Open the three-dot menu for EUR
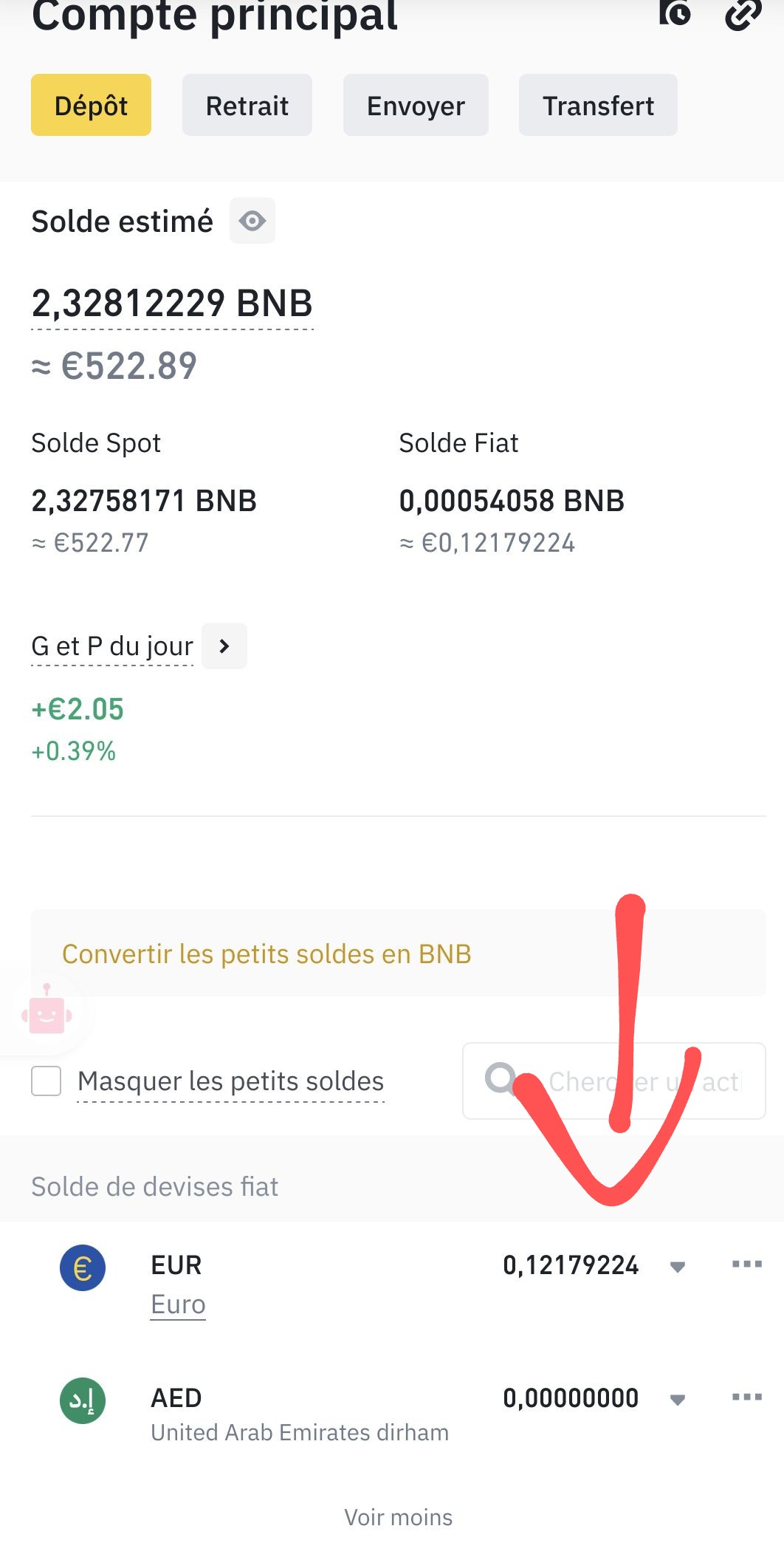The height and width of the screenshot is (1557, 784). coord(746,1264)
